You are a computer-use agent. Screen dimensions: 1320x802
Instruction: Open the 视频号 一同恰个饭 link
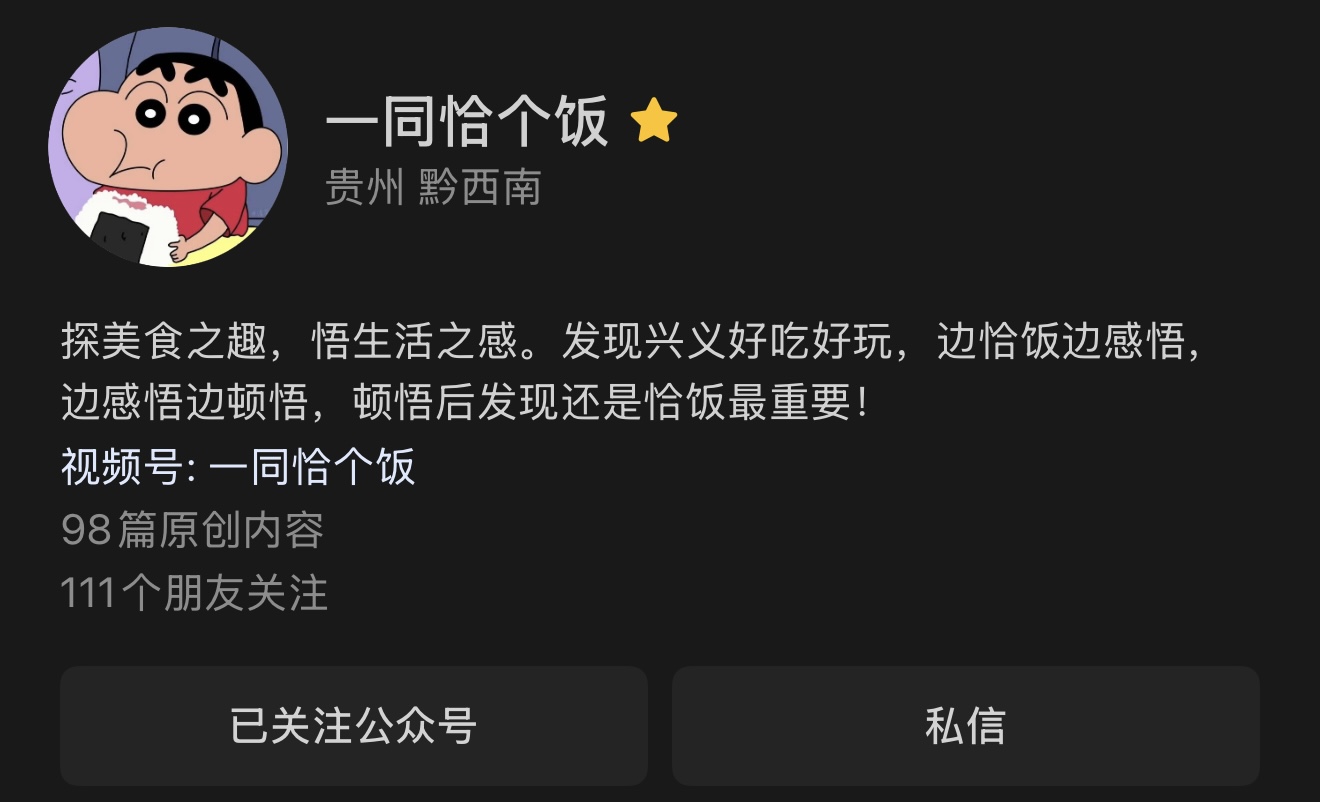point(238,467)
